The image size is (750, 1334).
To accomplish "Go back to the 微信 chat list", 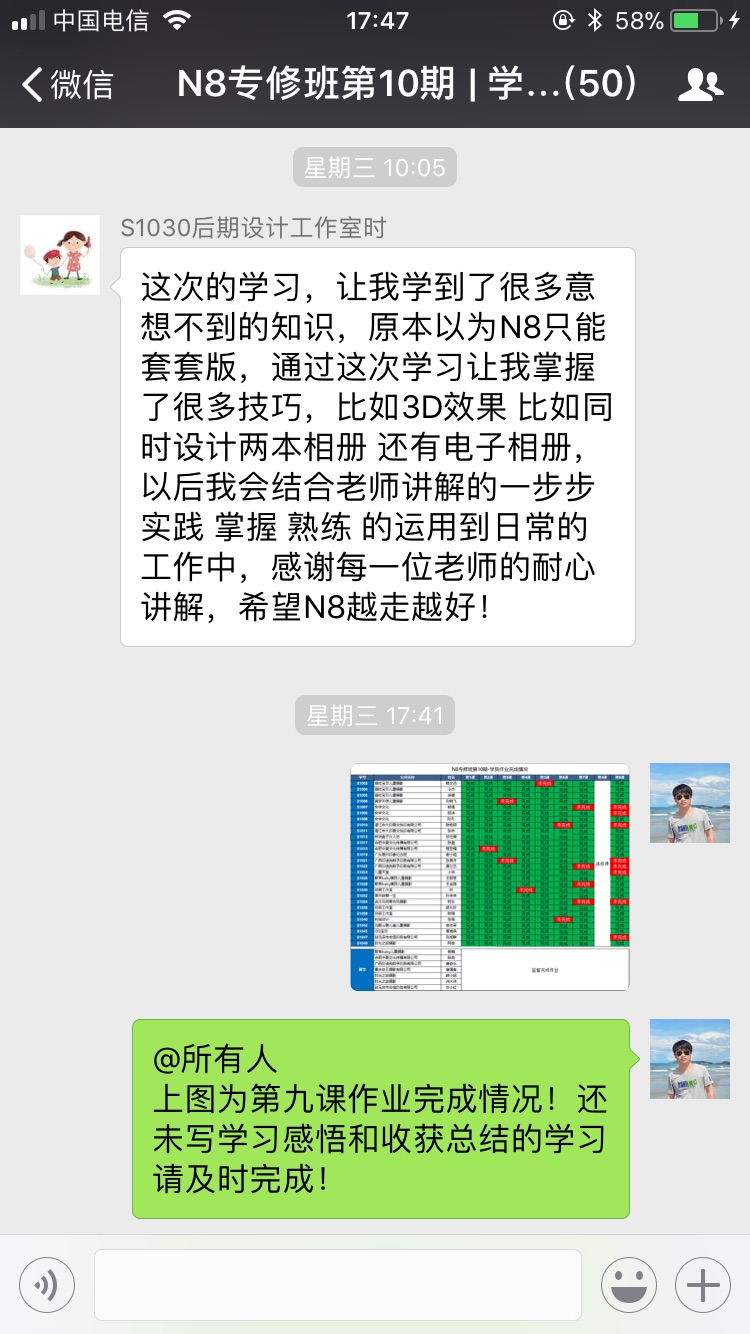I will pos(68,85).
